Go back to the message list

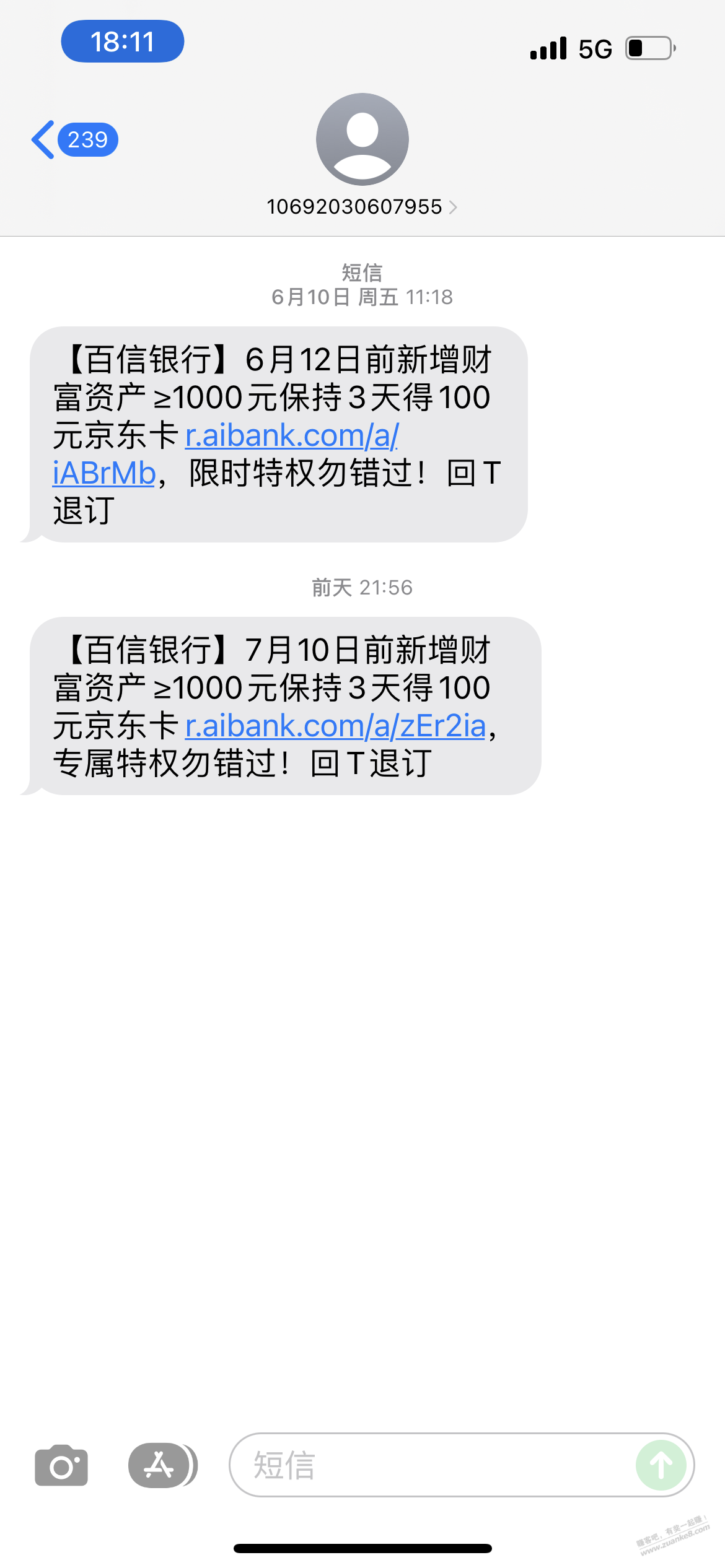(74, 140)
